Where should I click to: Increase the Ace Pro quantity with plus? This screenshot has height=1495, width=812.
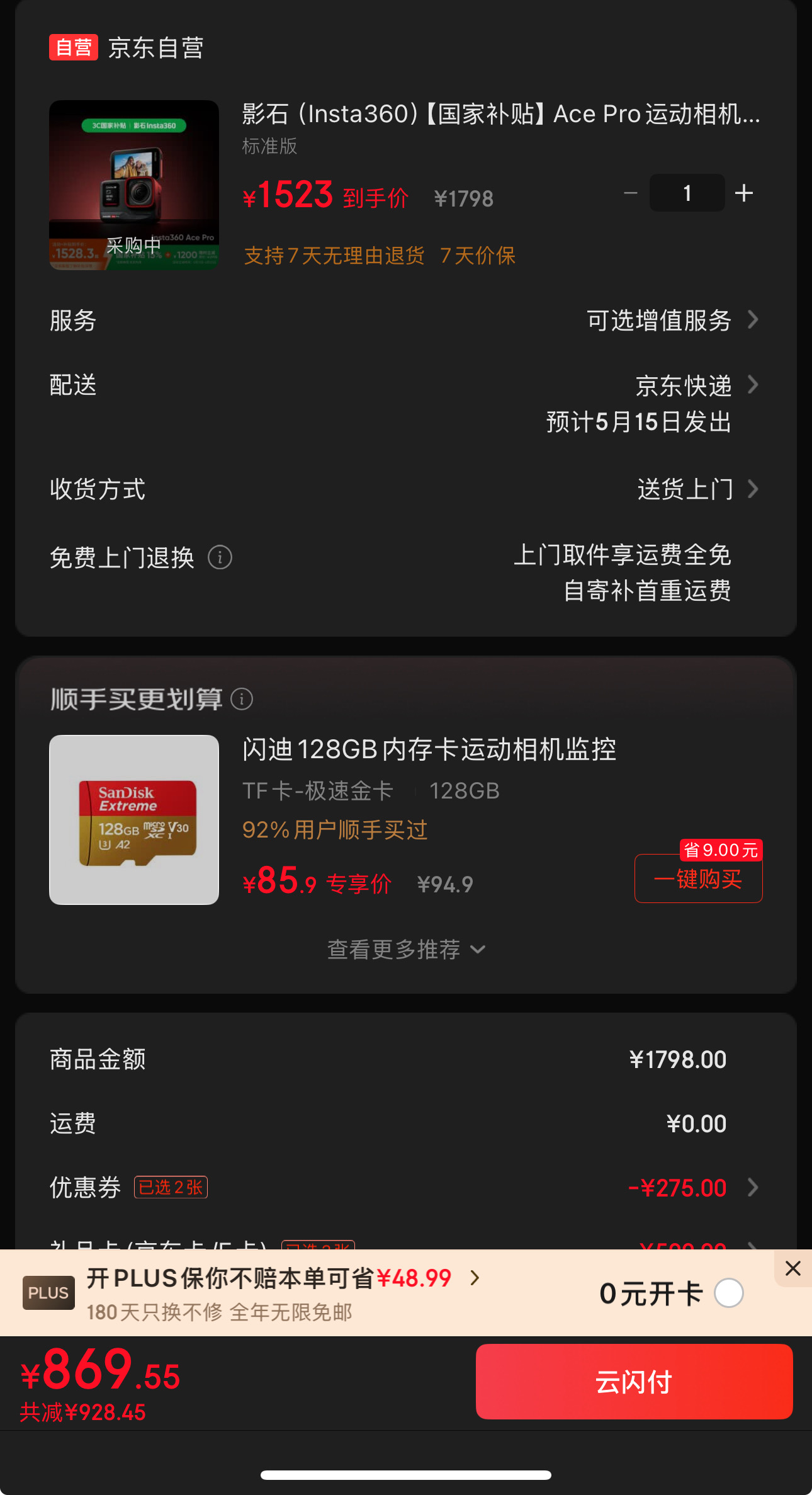tap(744, 193)
